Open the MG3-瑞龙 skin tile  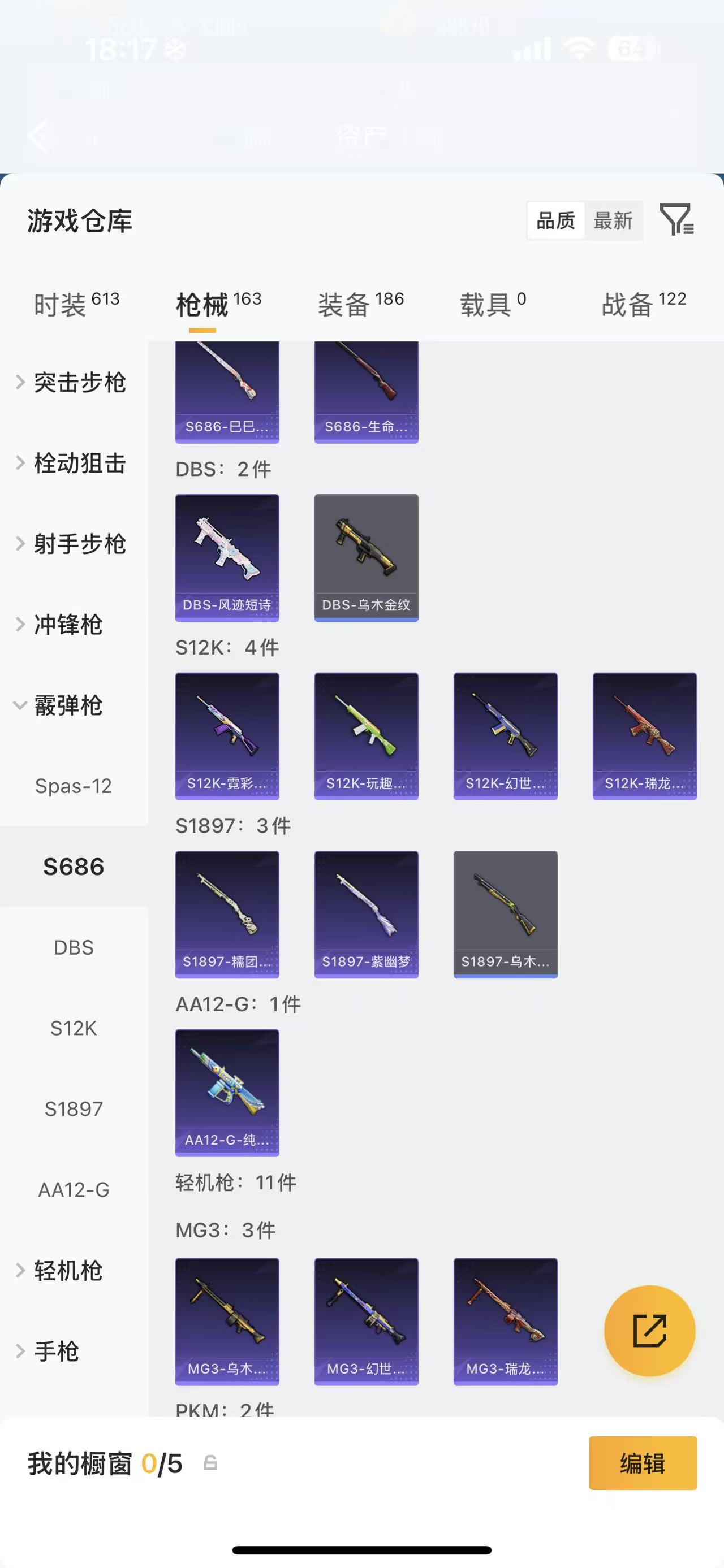pos(506,1322)
